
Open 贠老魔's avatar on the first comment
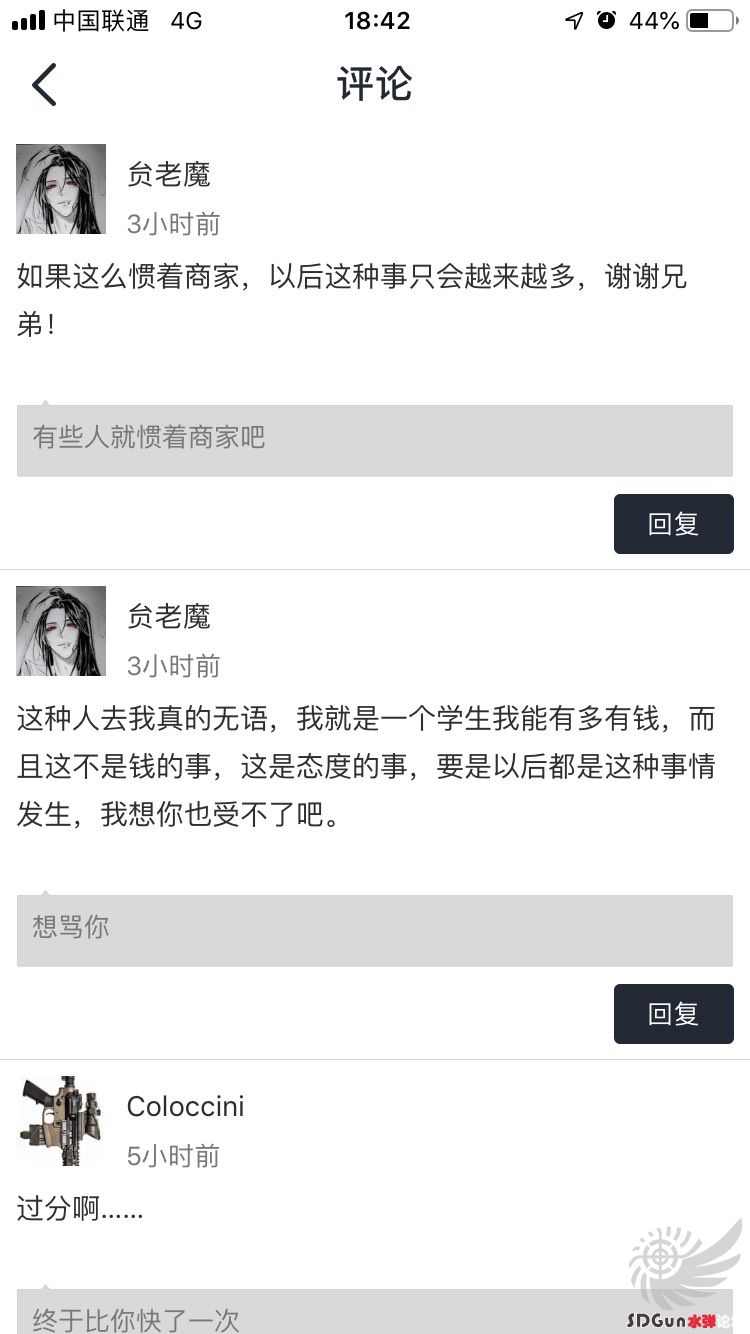pyautogui.click(x=61, y=189)
